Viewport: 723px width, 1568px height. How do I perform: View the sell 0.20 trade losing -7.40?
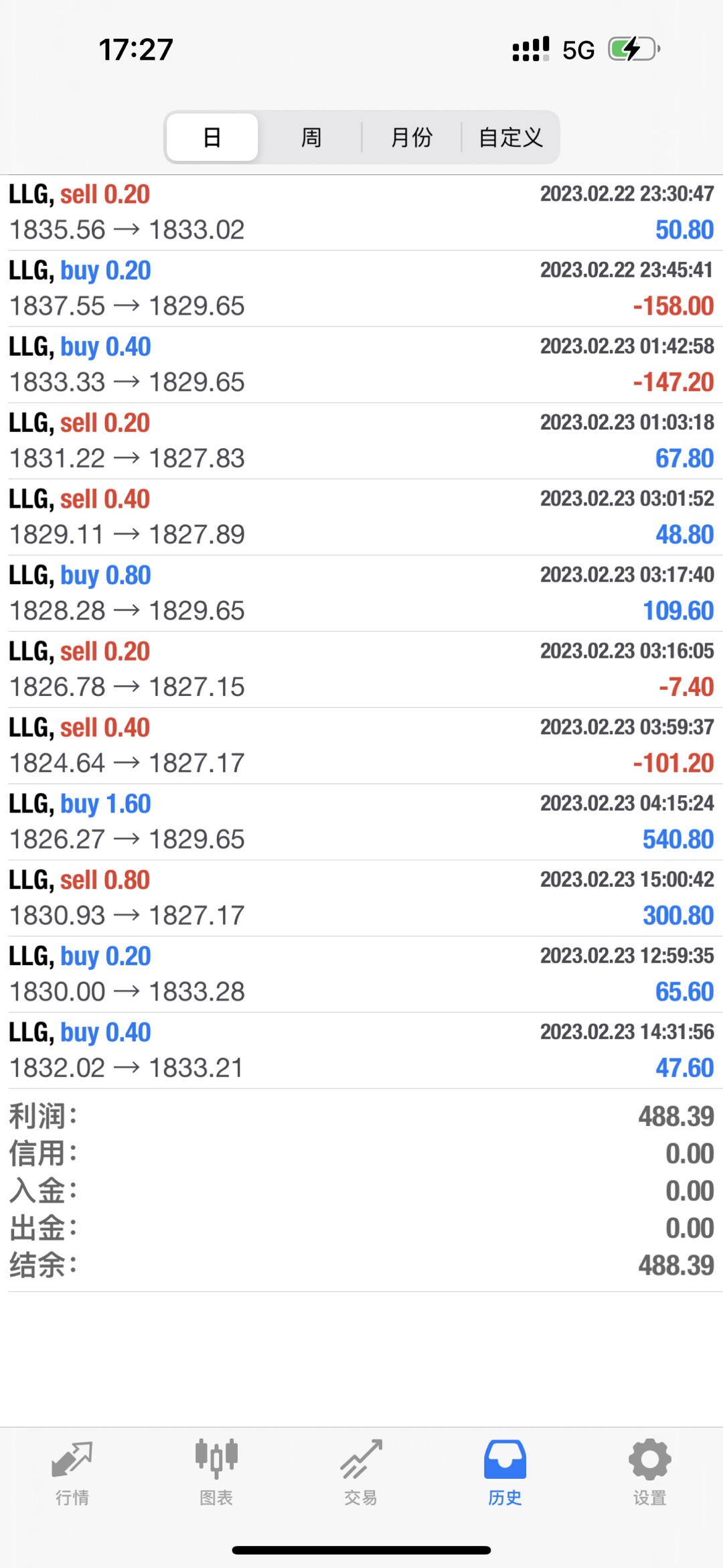[361, 669]
